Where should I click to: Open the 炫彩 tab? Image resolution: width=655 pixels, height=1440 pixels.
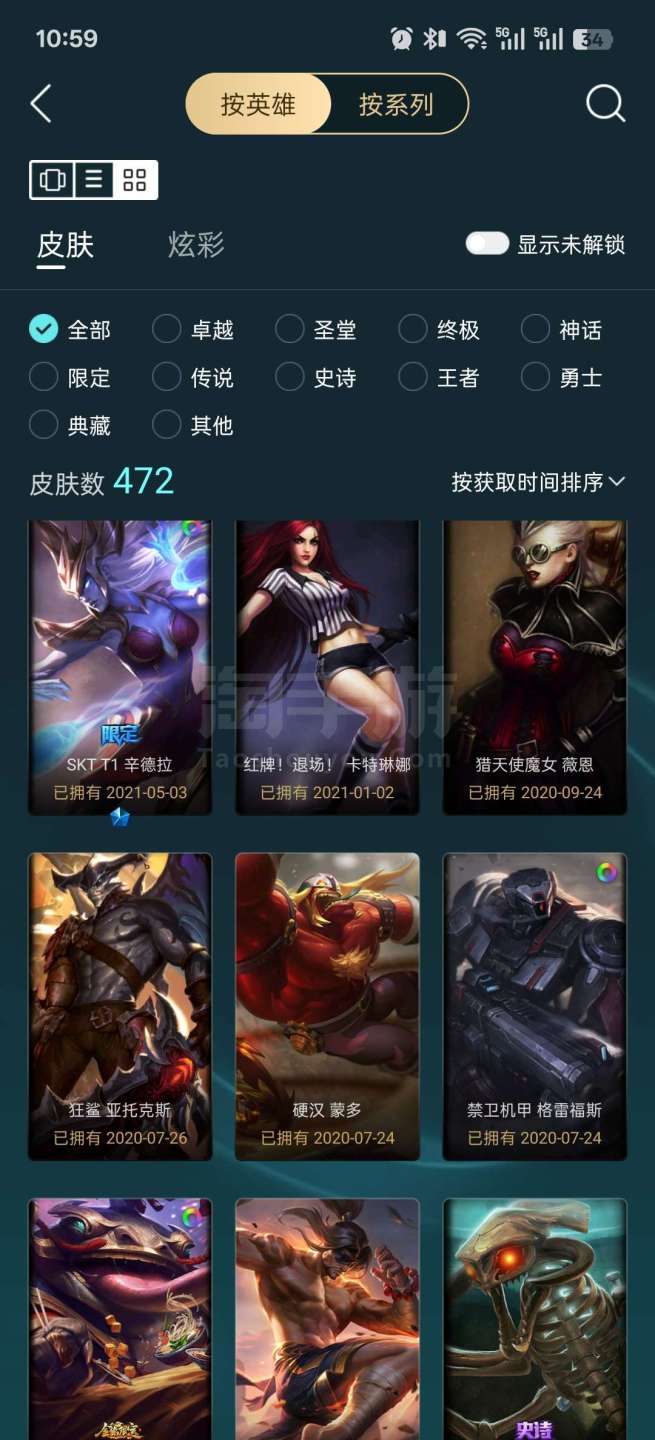196,245
